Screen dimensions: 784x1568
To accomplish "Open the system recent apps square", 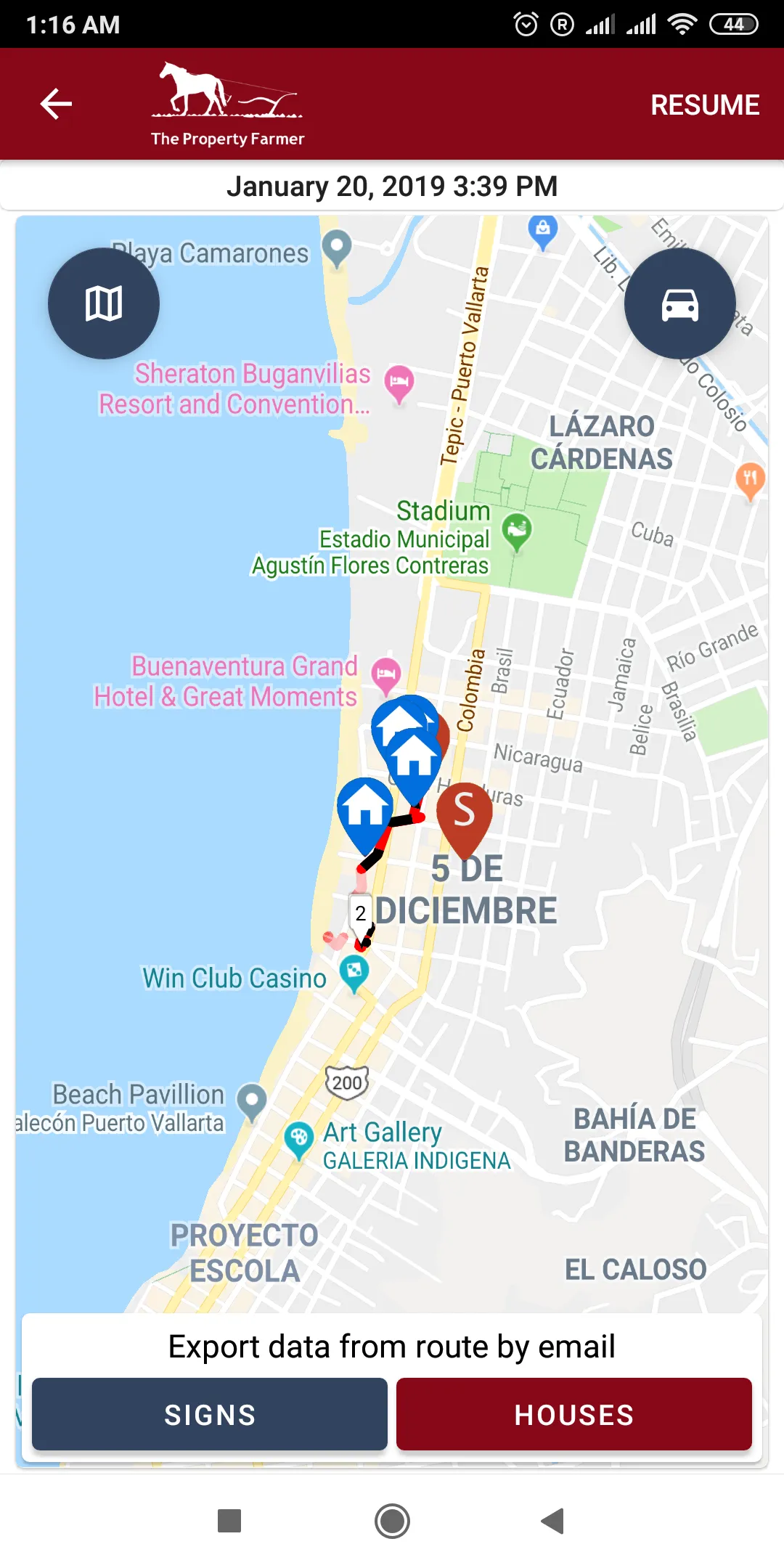I will pyautogui.click(x=229, y=1521).
